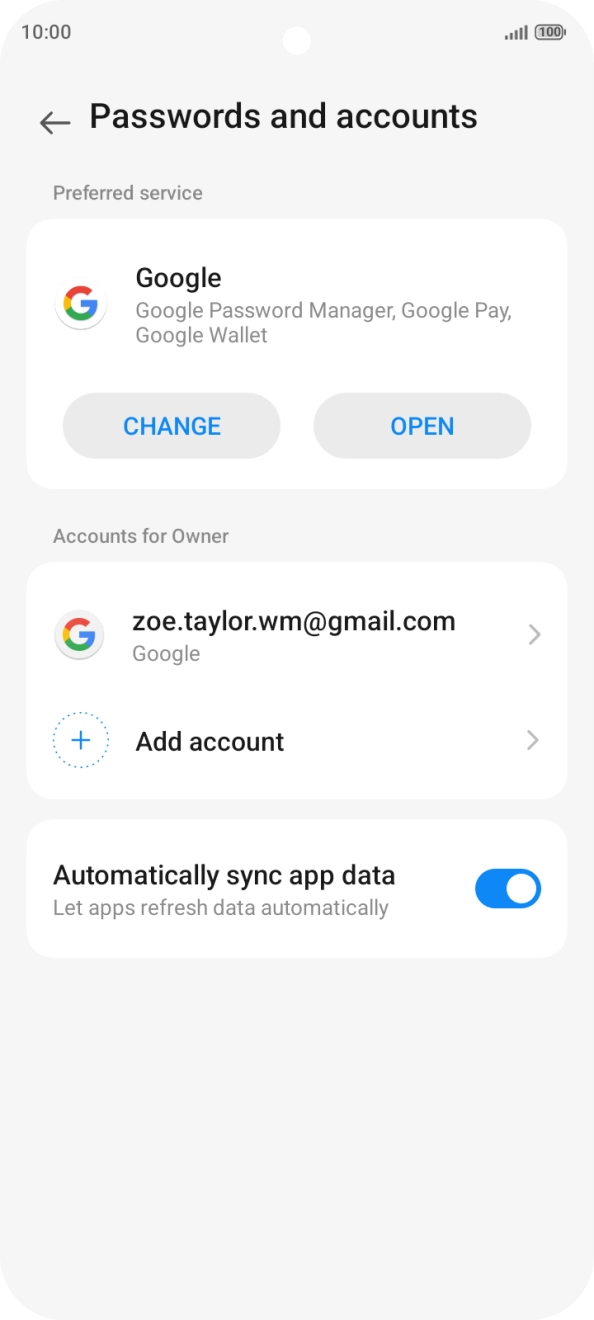This screenshot has height=1320, width=594.
Task: Go back using the arrow icon
Action: 55,122
